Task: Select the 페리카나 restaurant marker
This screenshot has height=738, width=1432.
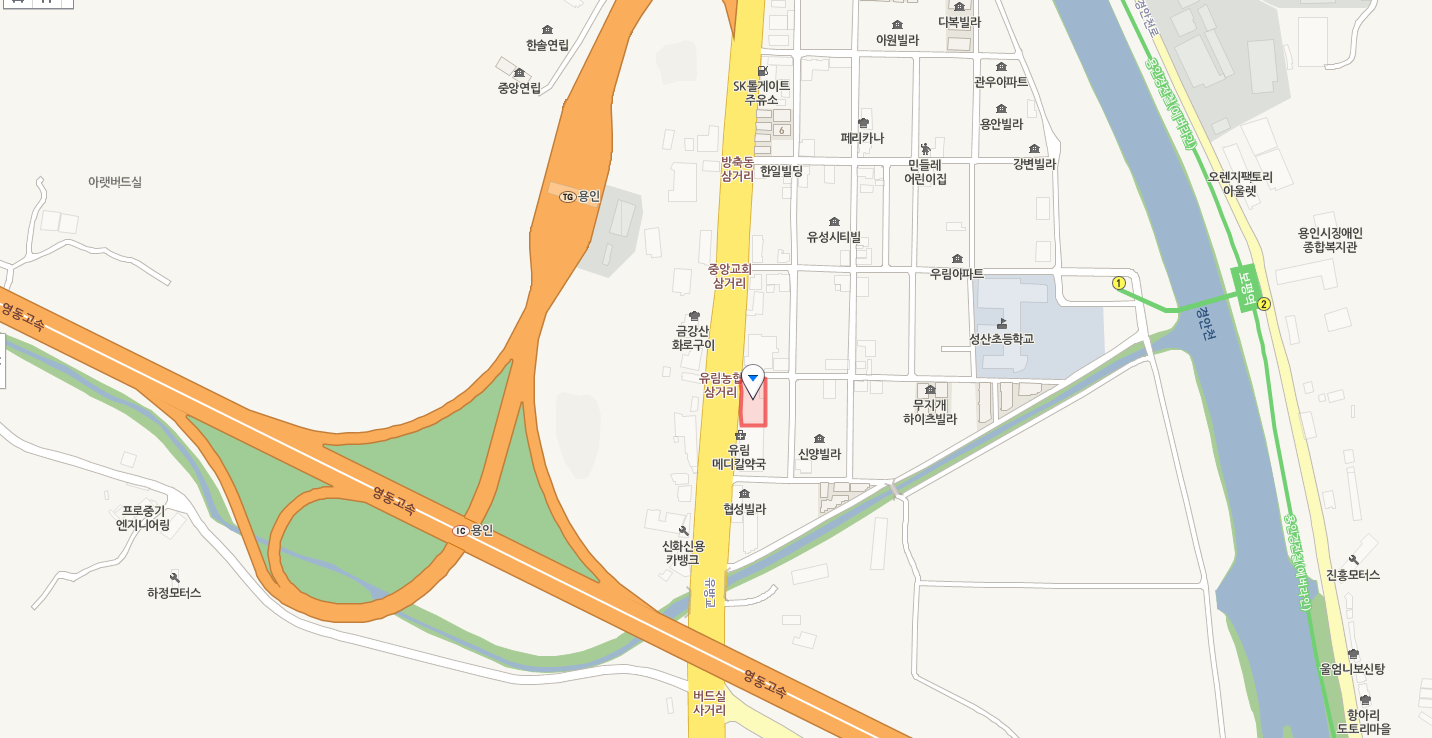Action: click(x=862, y=123)
